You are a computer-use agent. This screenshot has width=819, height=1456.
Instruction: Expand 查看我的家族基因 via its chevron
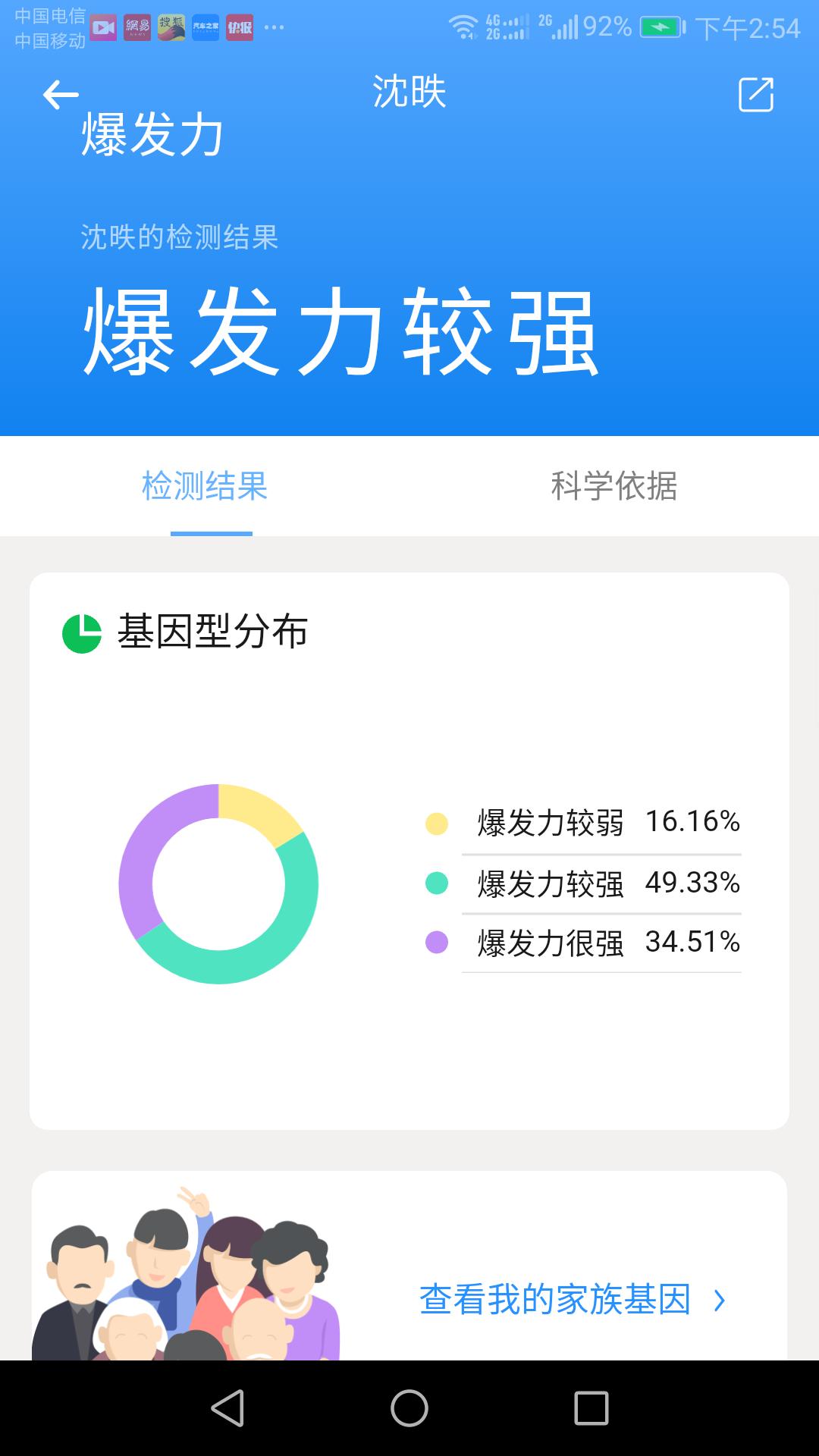[x=719, y=1298]
